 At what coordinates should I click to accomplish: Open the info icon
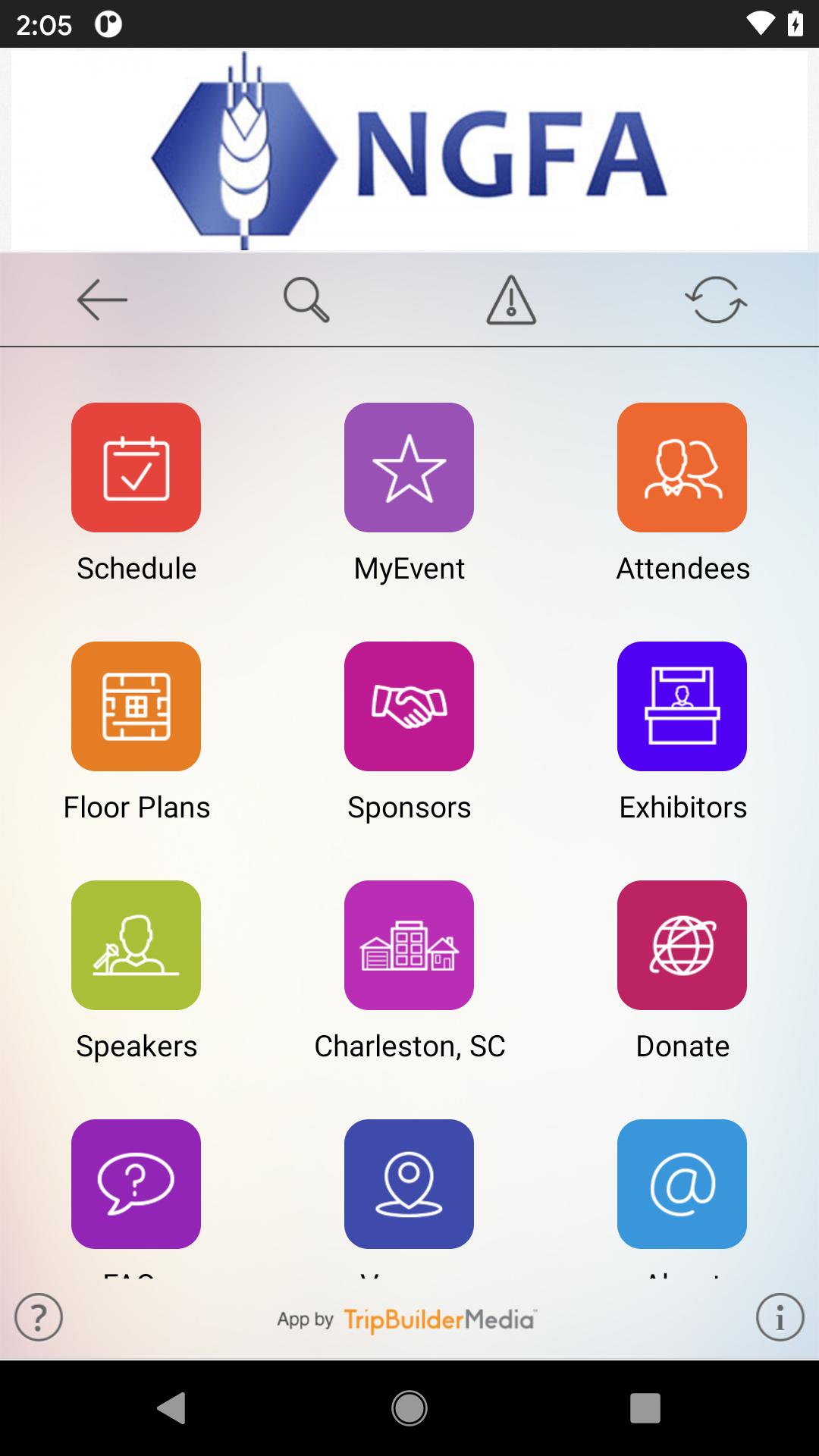click(780, 1317)
